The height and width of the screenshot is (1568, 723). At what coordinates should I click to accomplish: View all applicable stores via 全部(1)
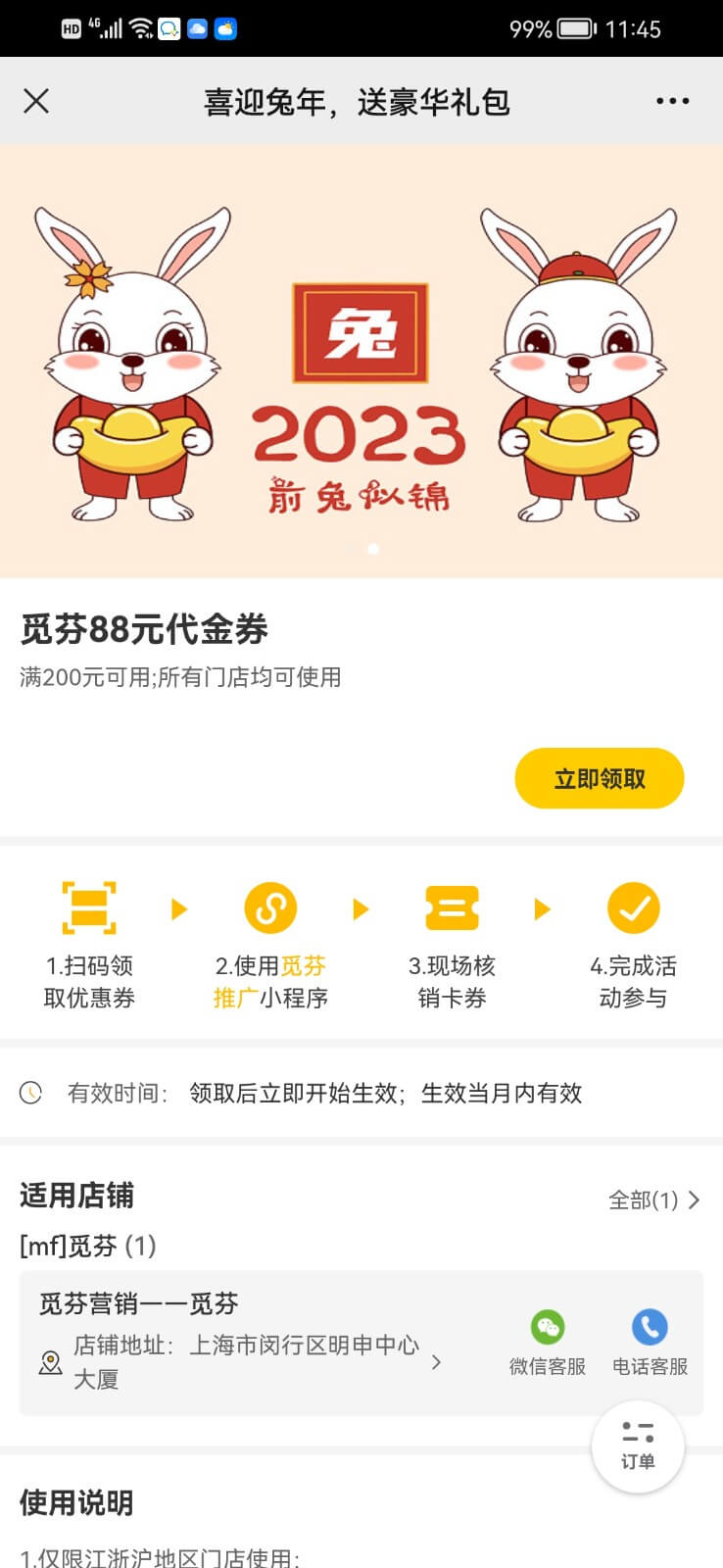pyautogui.click(x=653, y=1200)
